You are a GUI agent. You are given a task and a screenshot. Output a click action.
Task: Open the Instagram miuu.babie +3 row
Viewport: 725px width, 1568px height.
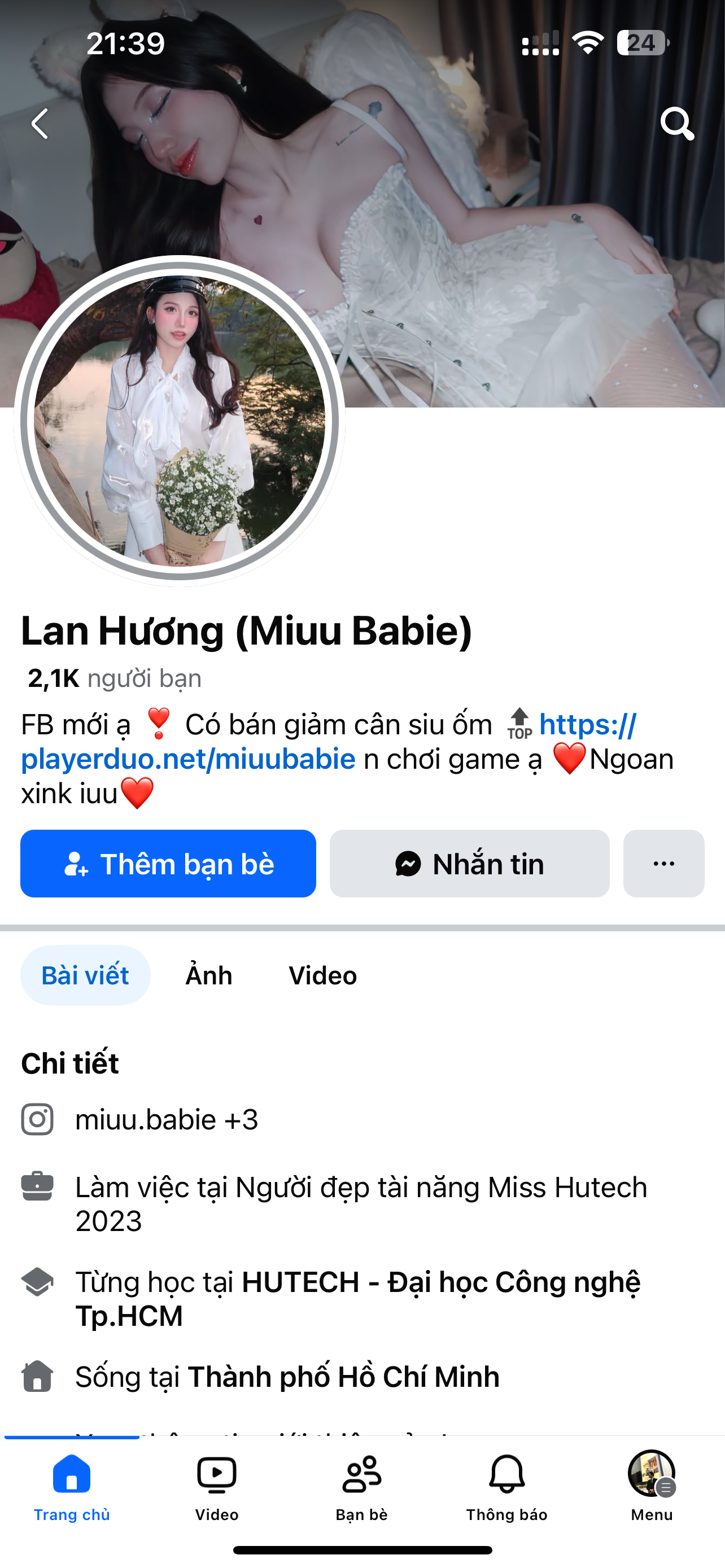(x=166, y=1119)
